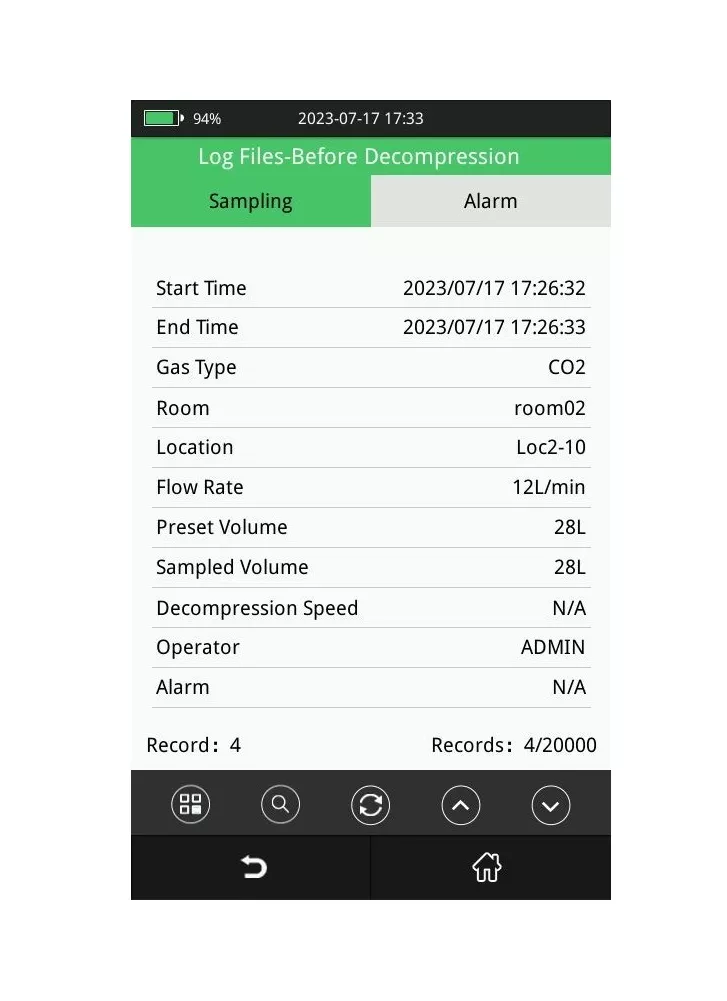This screenshot has width=727, height=1001.
Task: Refresh the log file list
Action: click(x=370, y=804)
